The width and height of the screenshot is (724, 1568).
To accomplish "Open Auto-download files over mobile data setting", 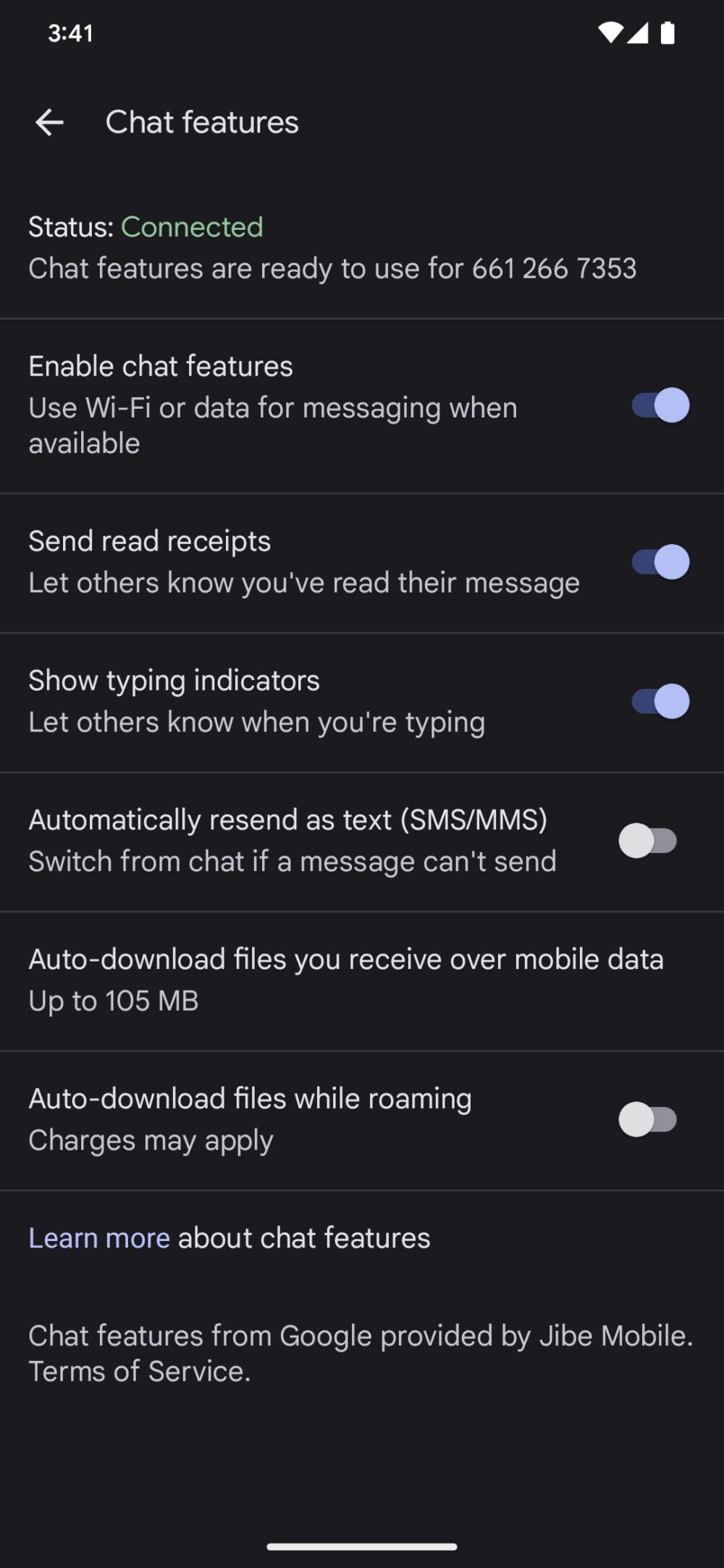I will pyautogui.click(x=345, y=979).
